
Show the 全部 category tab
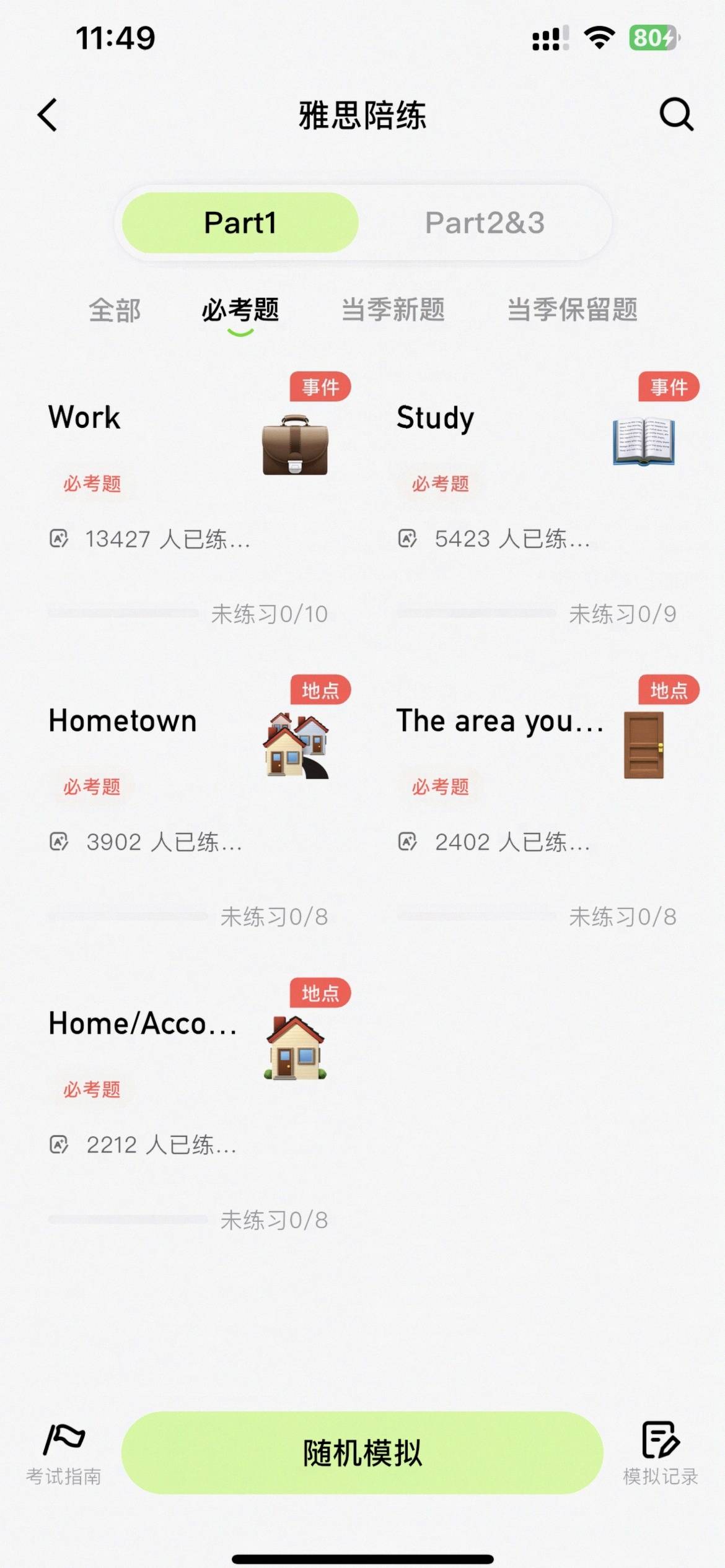coord(115,310)
